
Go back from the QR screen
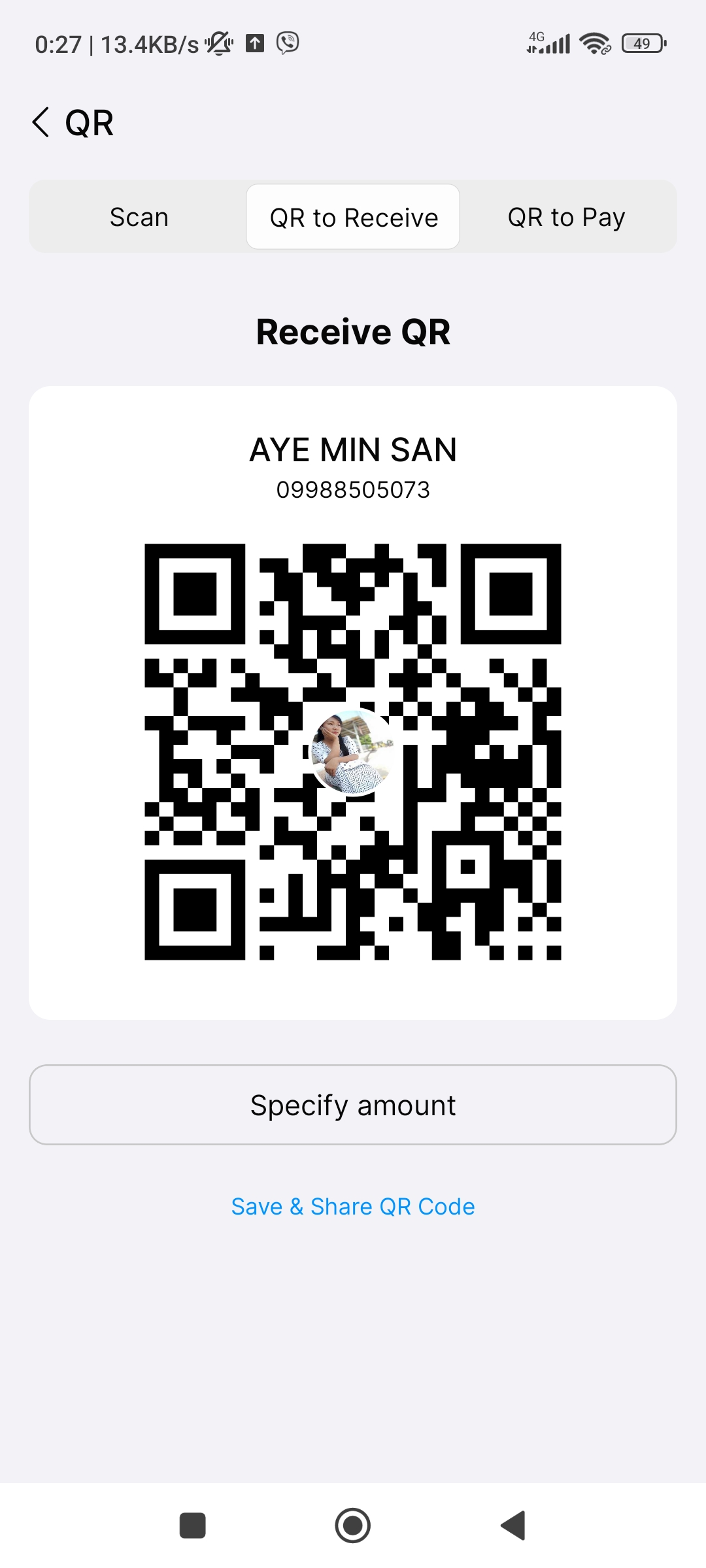(x=41, y=123)
